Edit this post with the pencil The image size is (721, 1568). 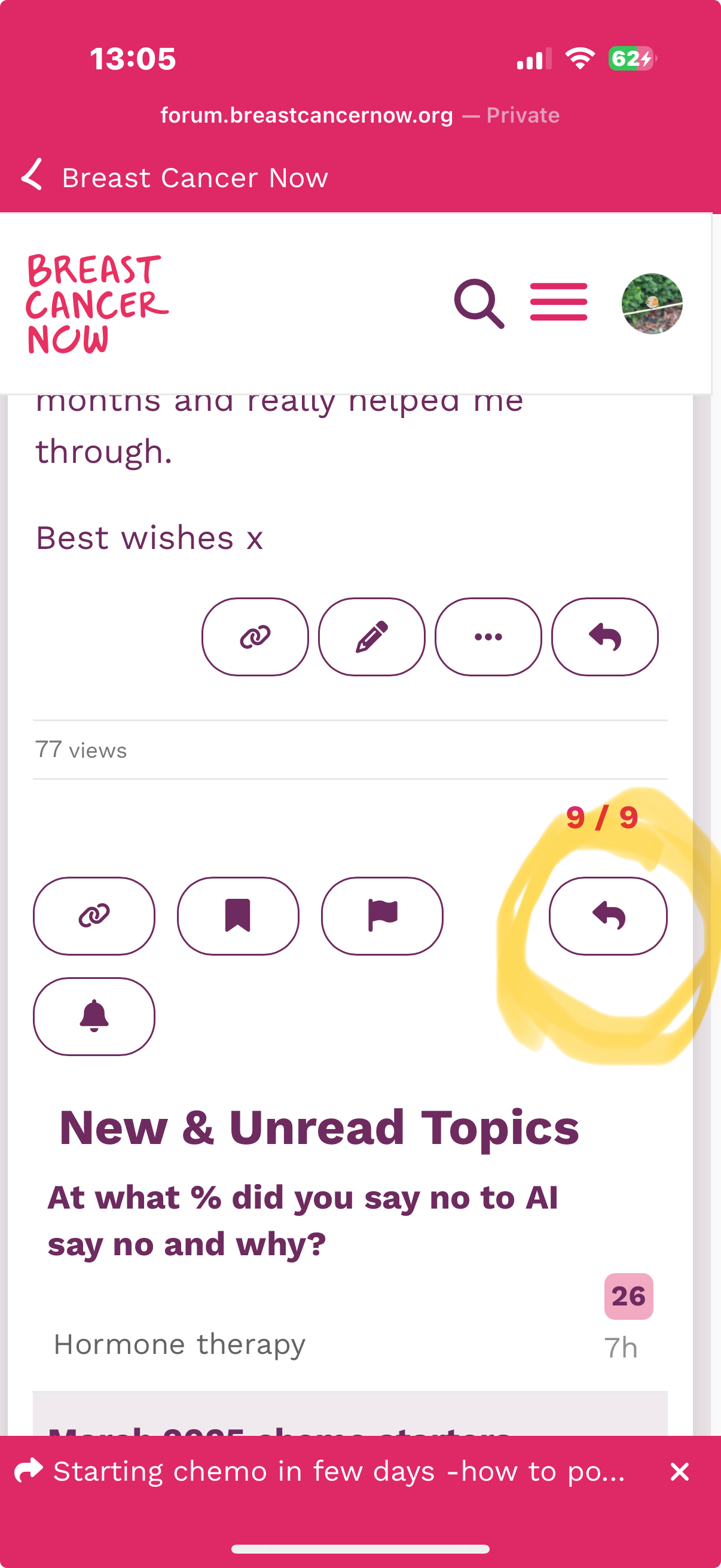(371, 637)
